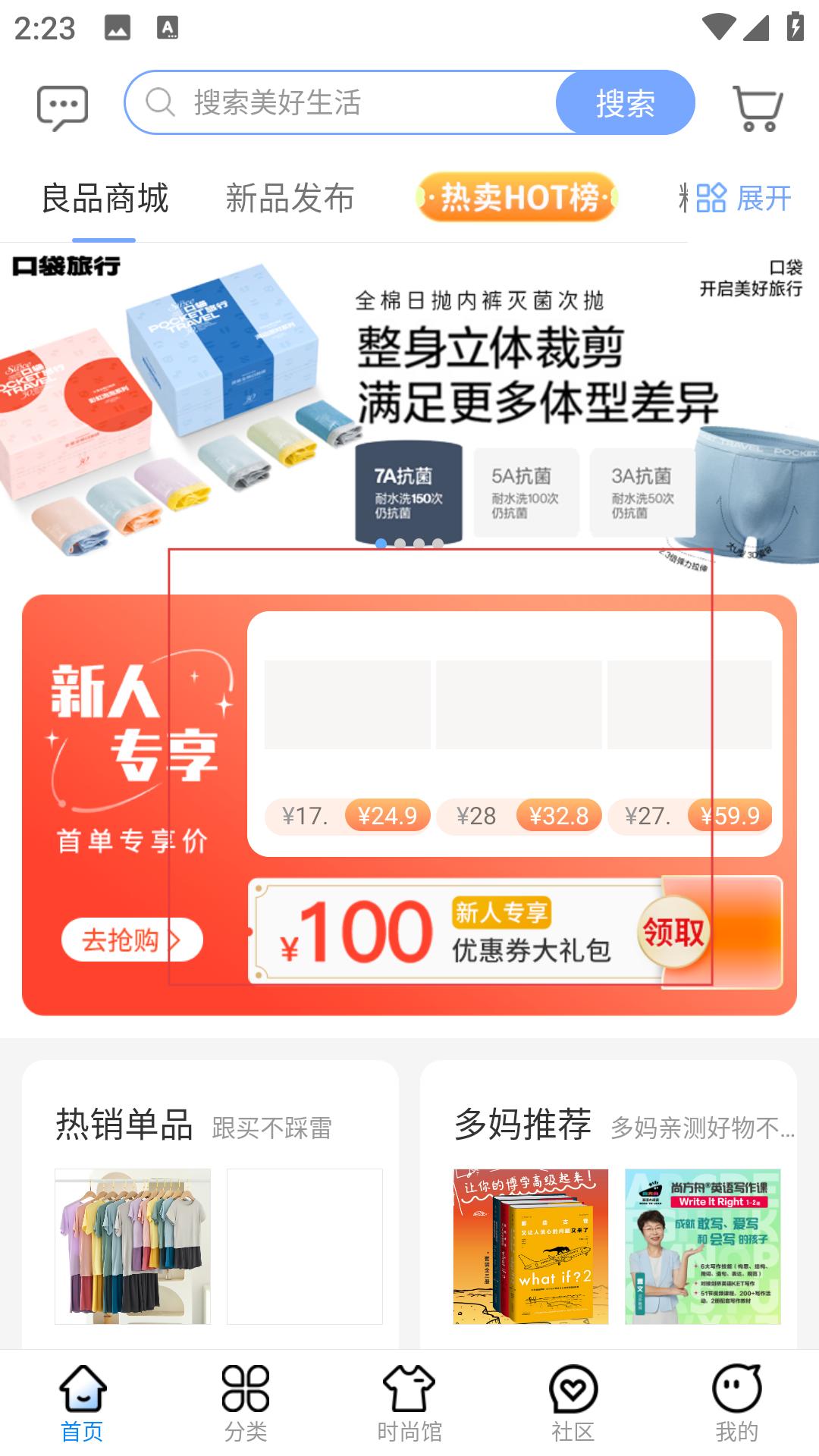Open the 口袋旅行 underwear banner

(409, 402)
